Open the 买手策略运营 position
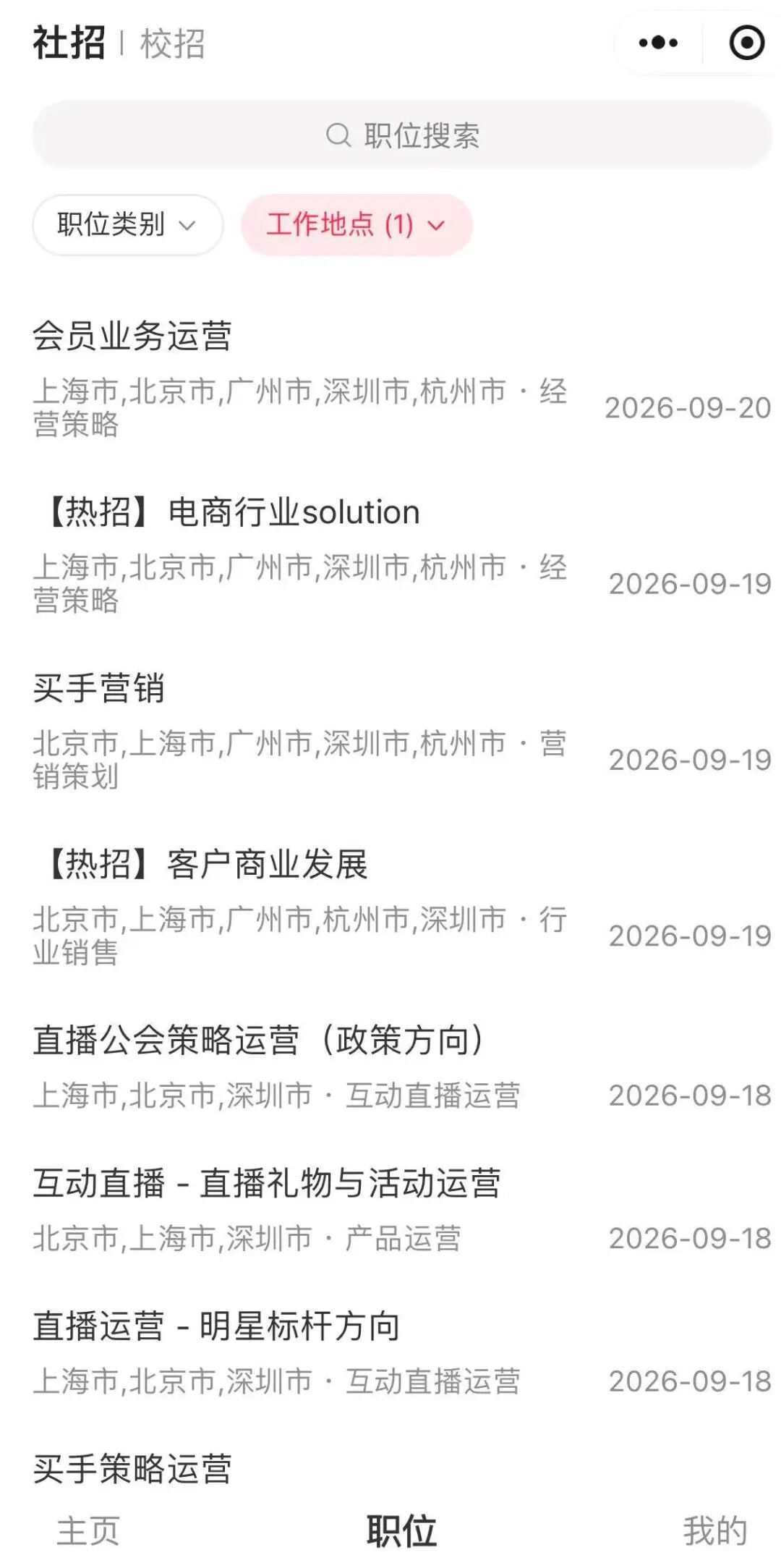This screenshot has width=781, height=1568. (x=132, y=1468)
